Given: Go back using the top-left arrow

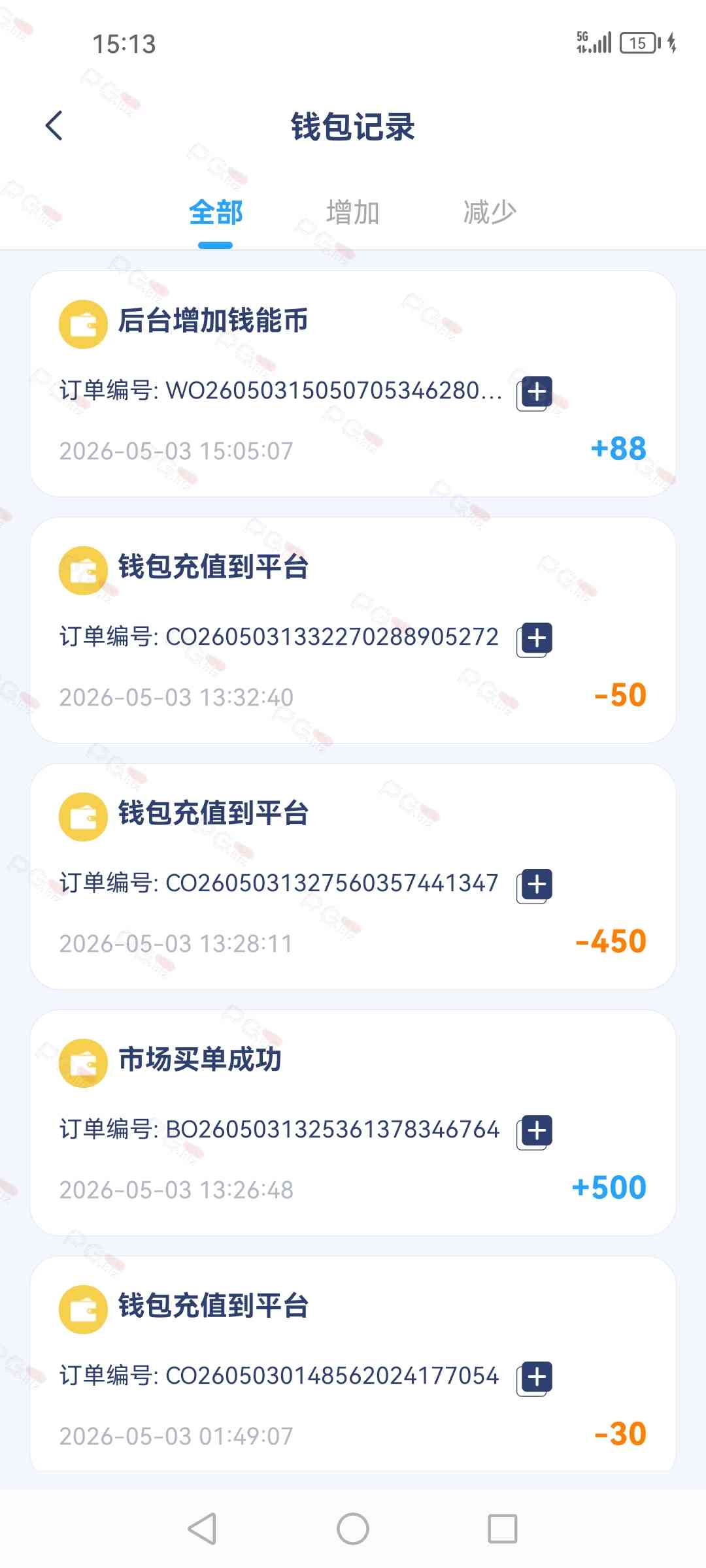Looking at the screenshot, I should point(54,125).
